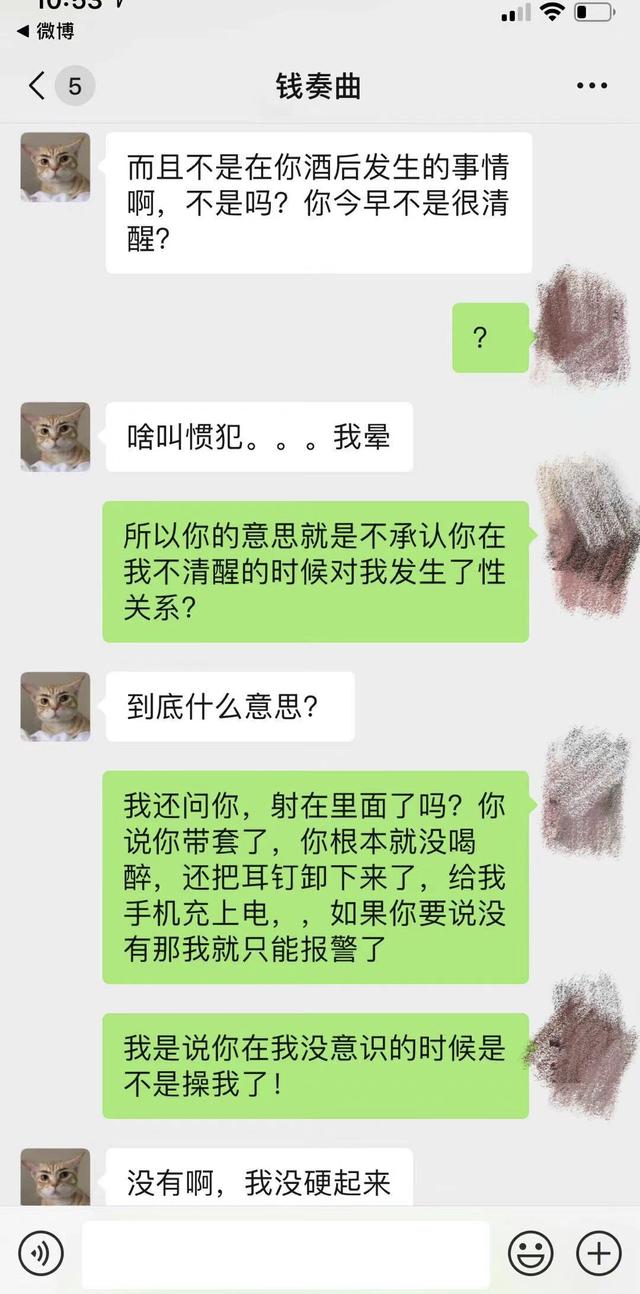This screenshot has height=1294, width=640.
Task: Switch to voice message input
Action: coord(41,1251)
